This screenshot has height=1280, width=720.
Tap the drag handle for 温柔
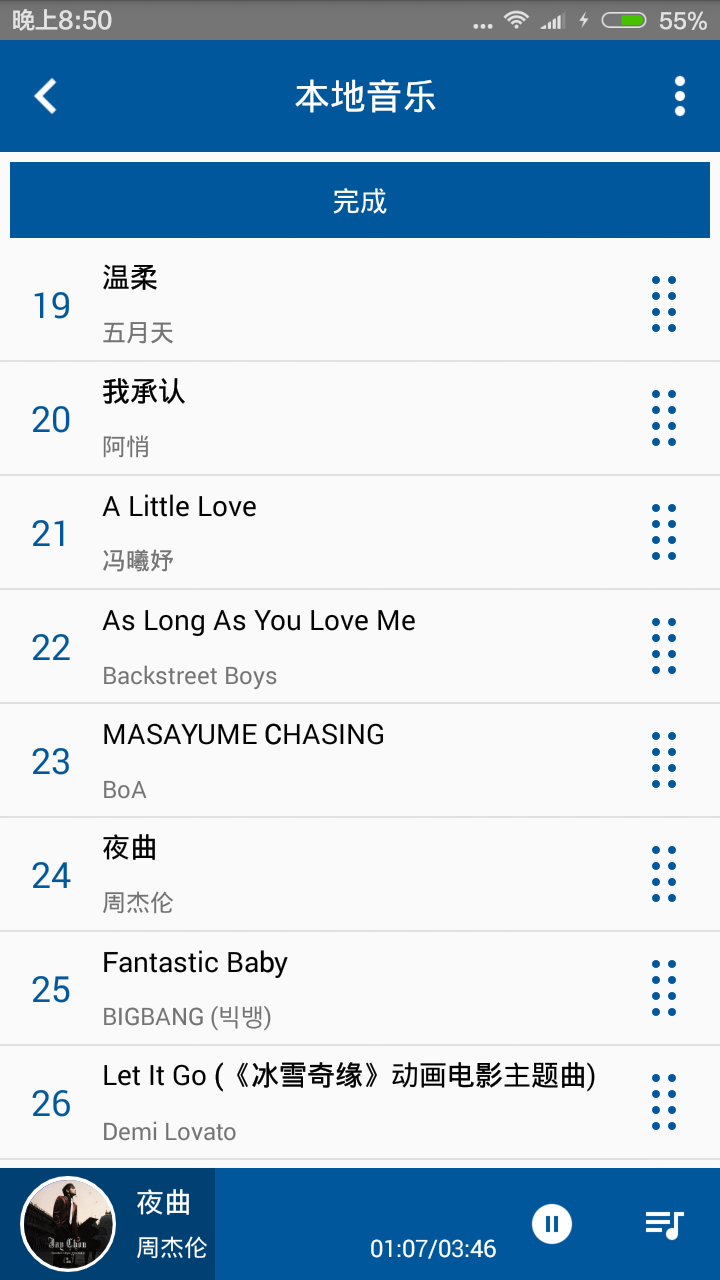pos(664,304)
